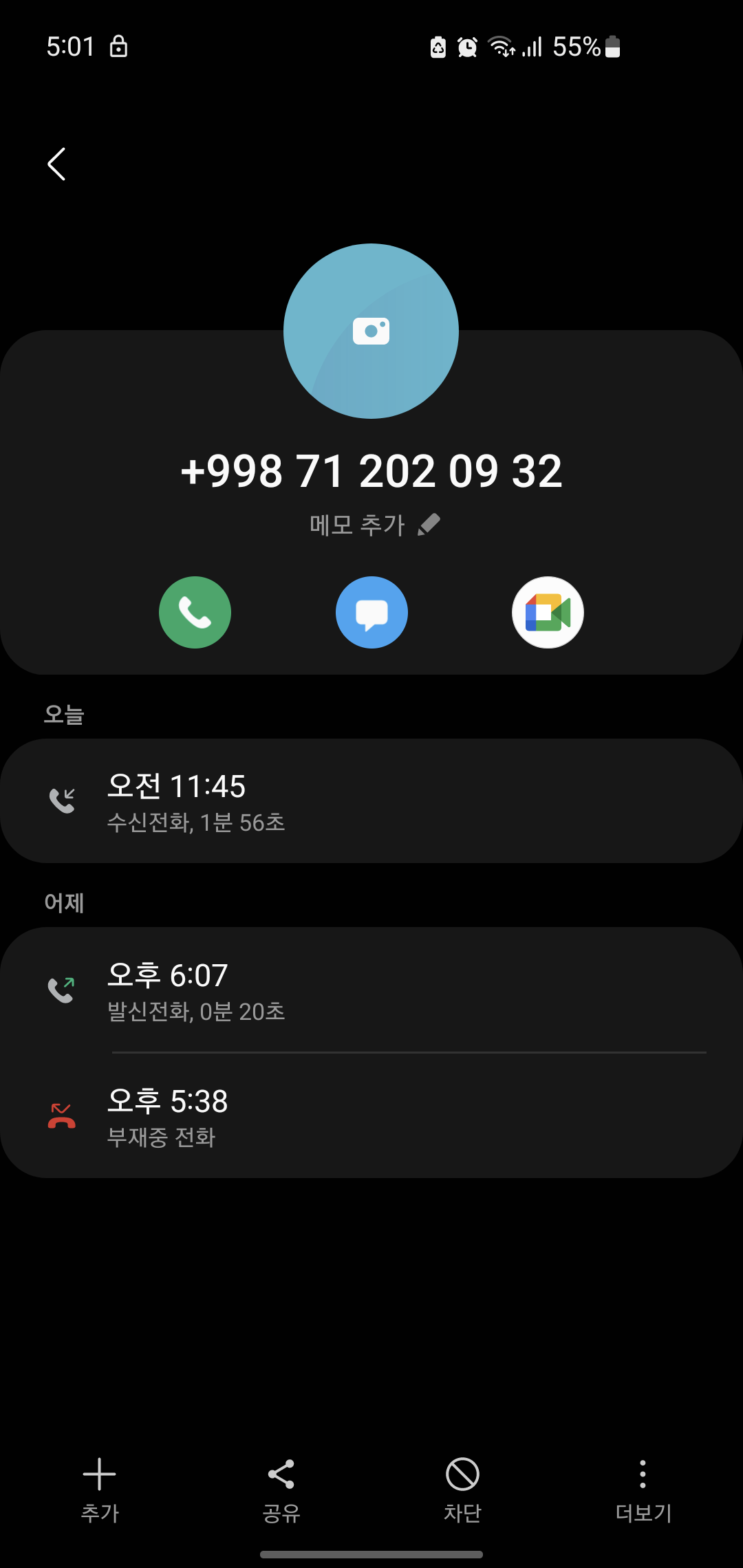Open the 오후 6:07 outgoing call entry
This screenshot has height=1568, width=743.
click(371, 990)
